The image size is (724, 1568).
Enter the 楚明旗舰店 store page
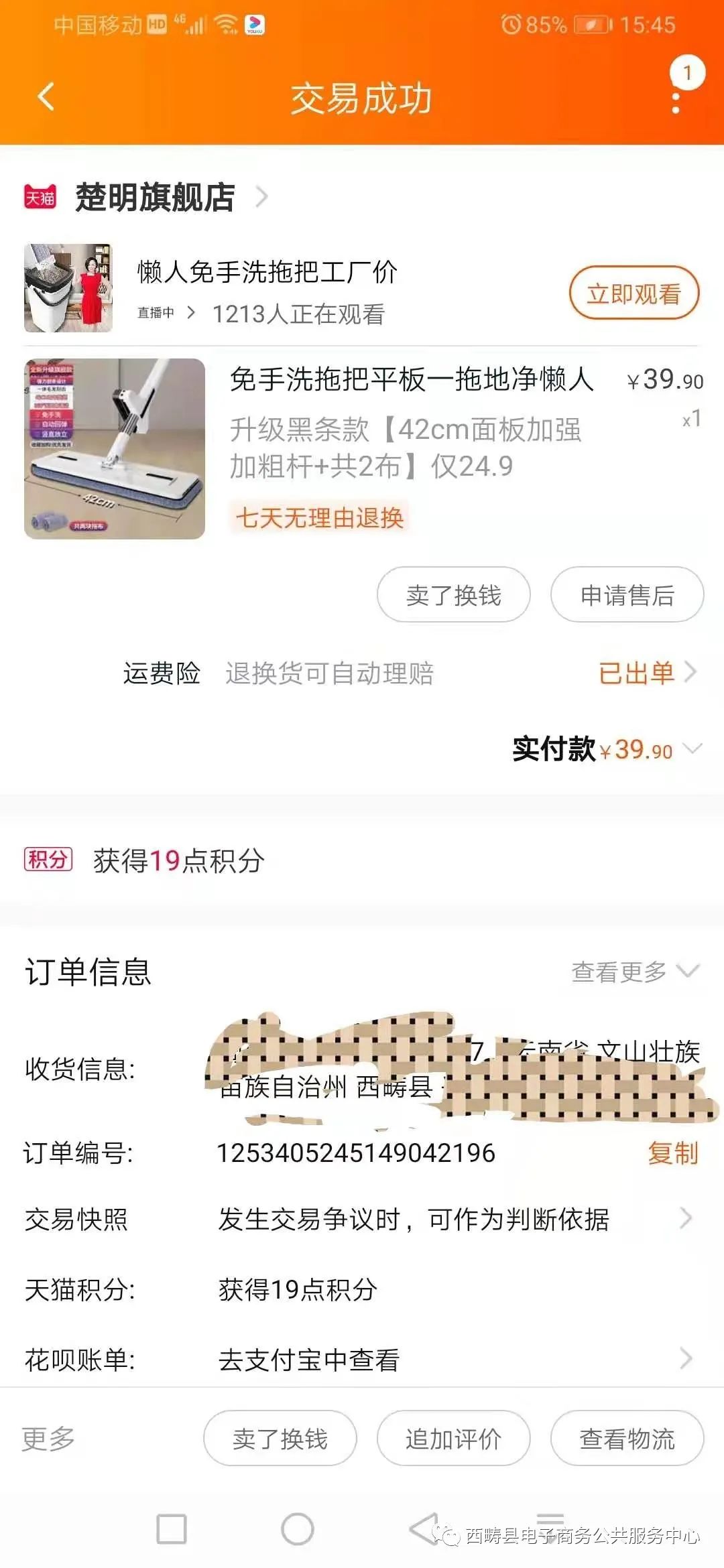point(154,198)
